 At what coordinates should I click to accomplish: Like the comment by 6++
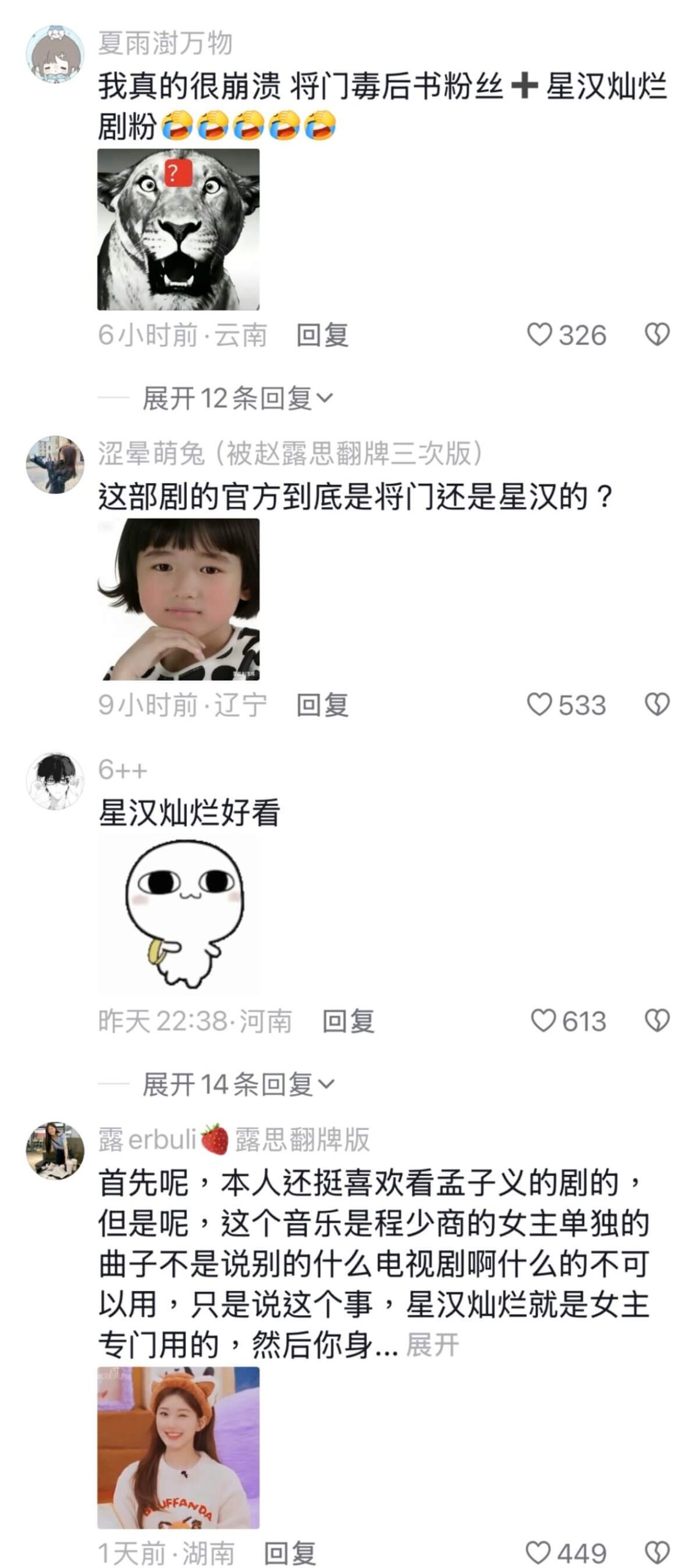(x=543, y=1021)
